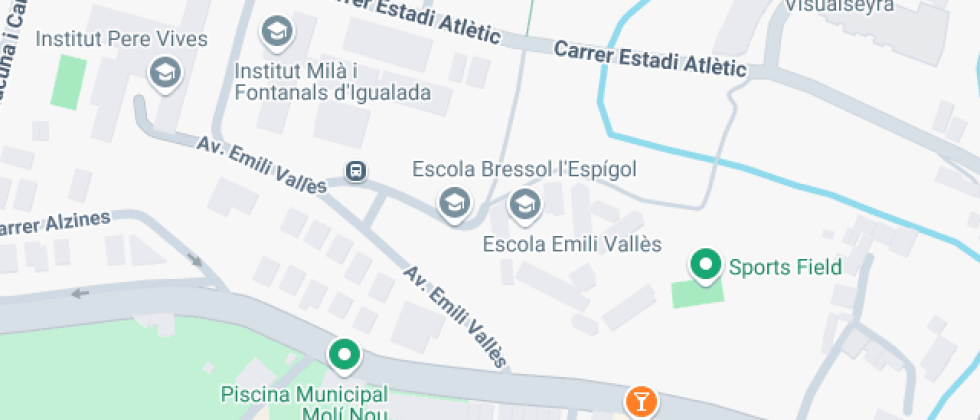Viewport: 980px width, 420px height.
Task: Select the Institut Milà i Fontanals d'Igualada marker
Action: coord(276,31)
